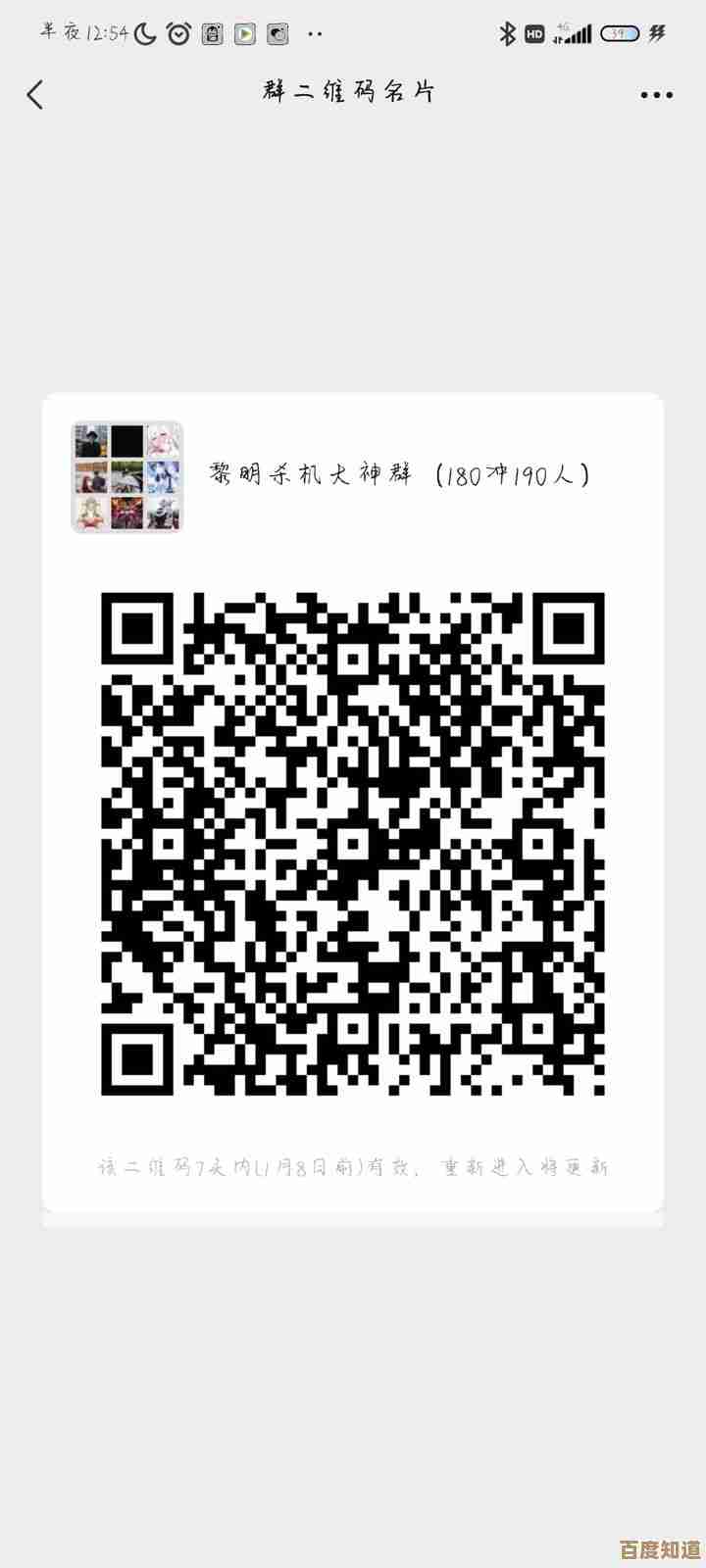This screenshot has width=706, height=1568.
Task: Expand hidden notifications via the two dots
Action: (x=316, y=32)
